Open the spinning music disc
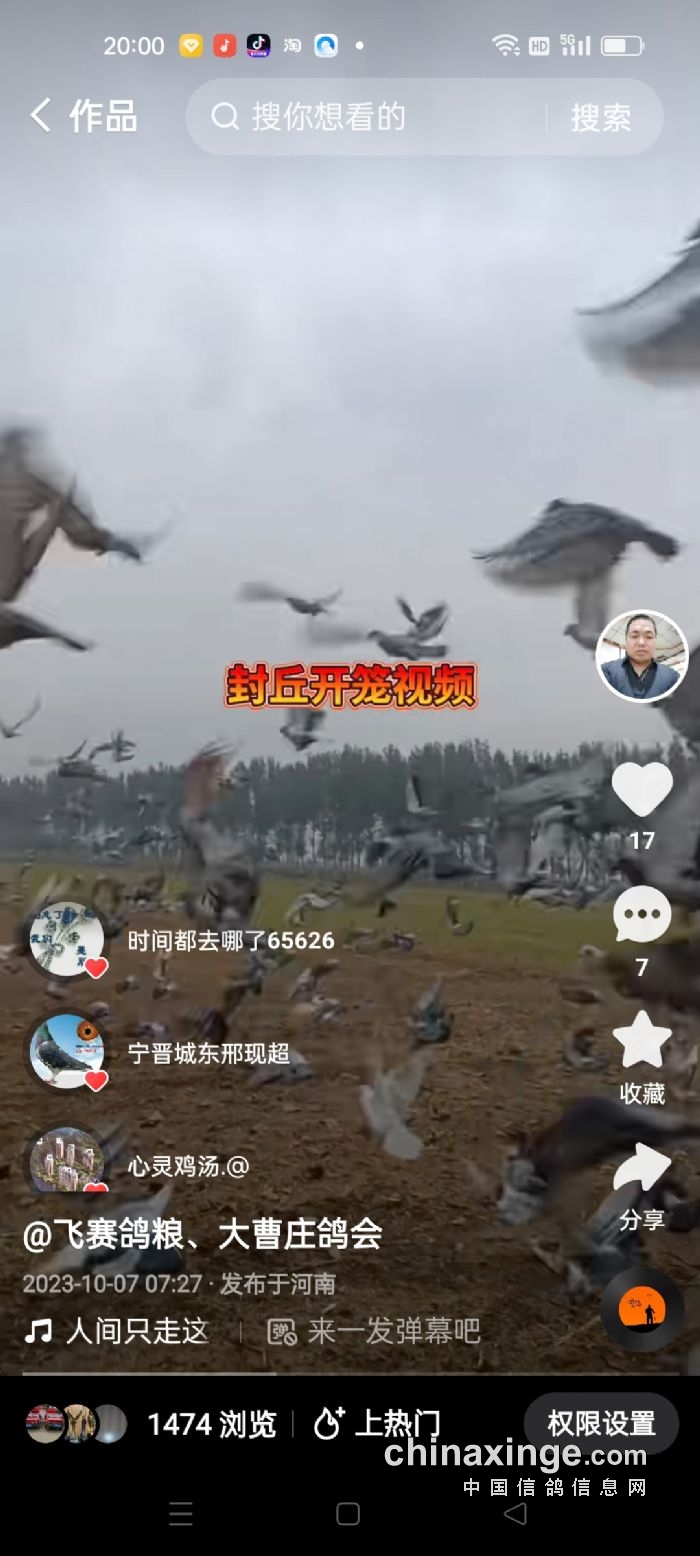Image resolution: width=700 pixels, height=1556 pixels. pyautogui.click(x=642, y=1309)
